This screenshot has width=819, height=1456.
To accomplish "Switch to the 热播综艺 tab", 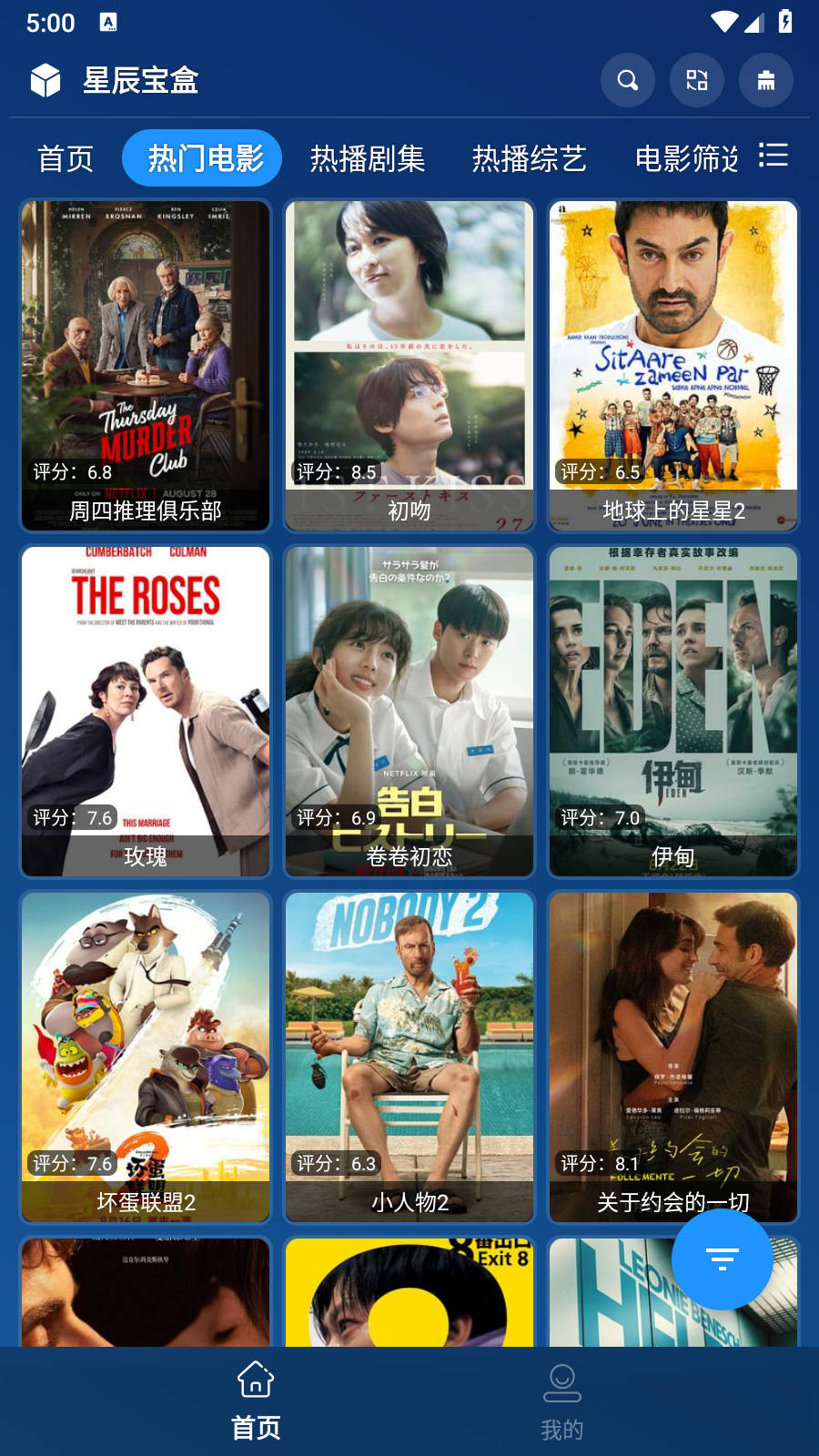I will 530,158.
